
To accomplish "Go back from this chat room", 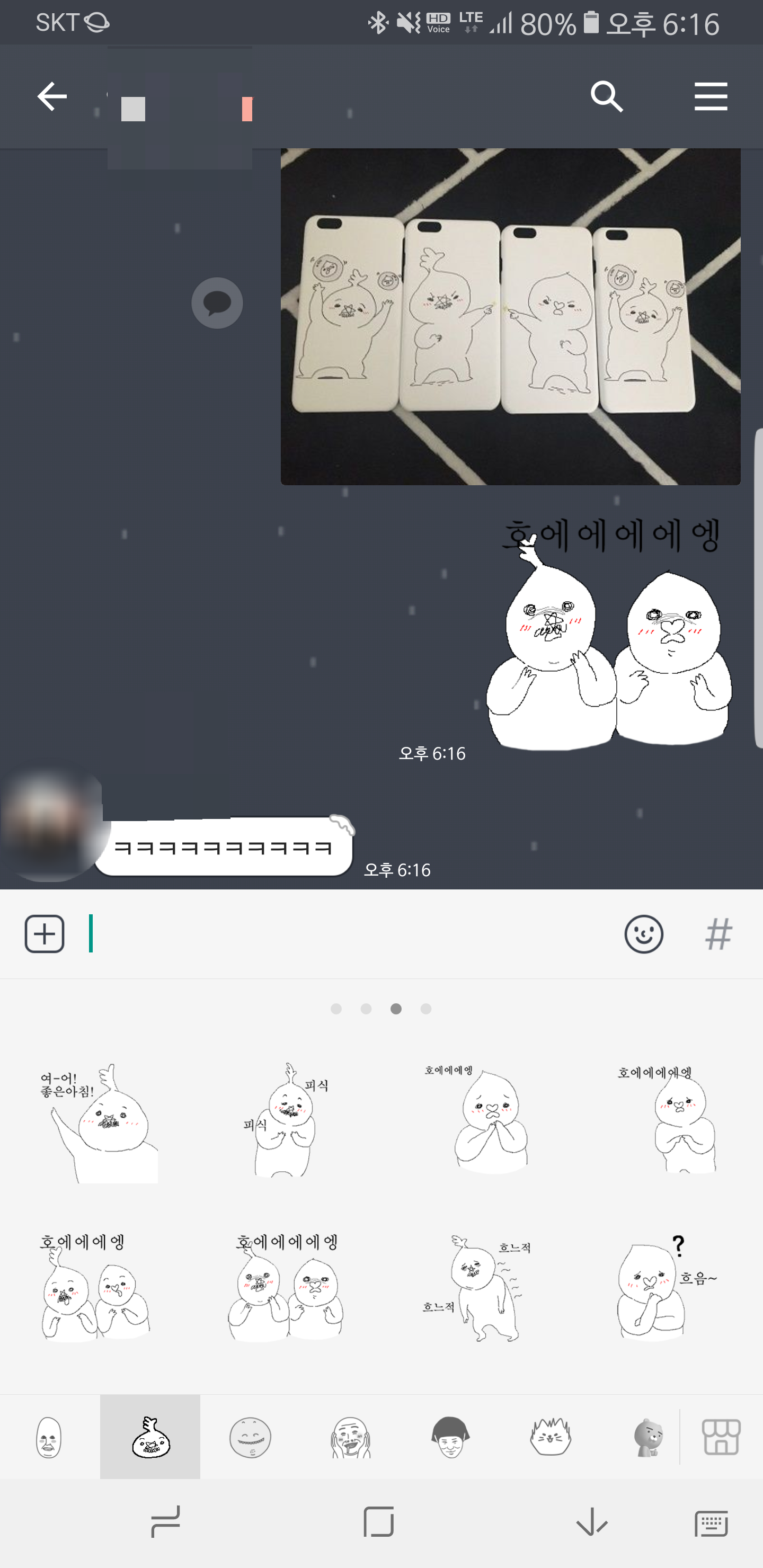I will click(x=52, y=97).
